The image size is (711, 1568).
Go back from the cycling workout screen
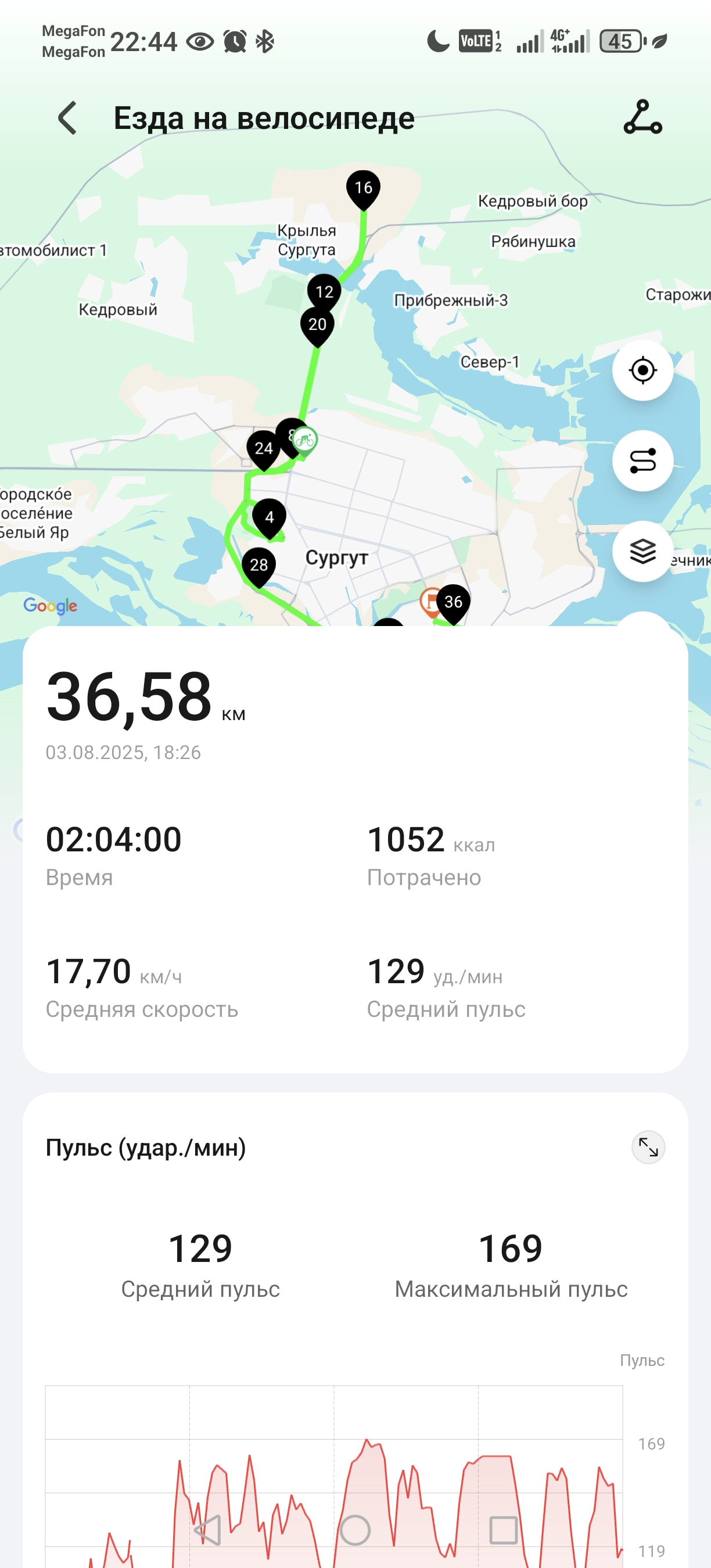point(67,118)
